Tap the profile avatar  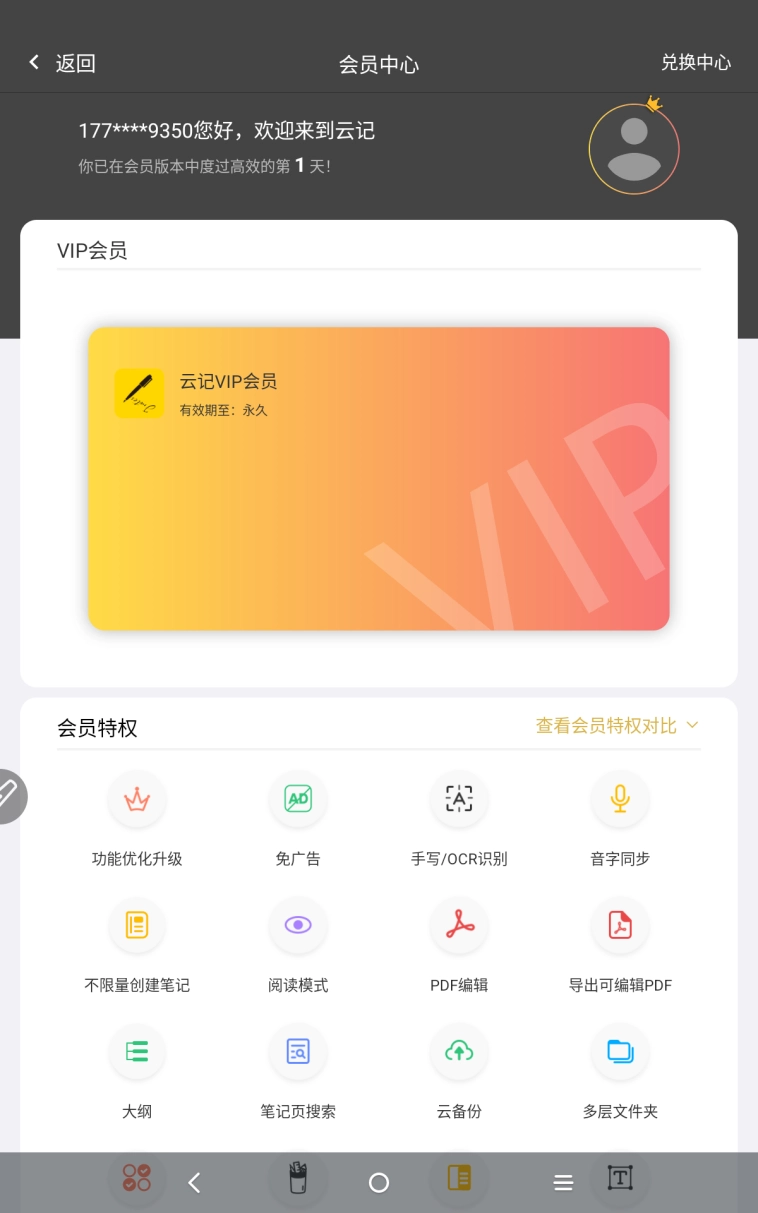pos(634,150)
